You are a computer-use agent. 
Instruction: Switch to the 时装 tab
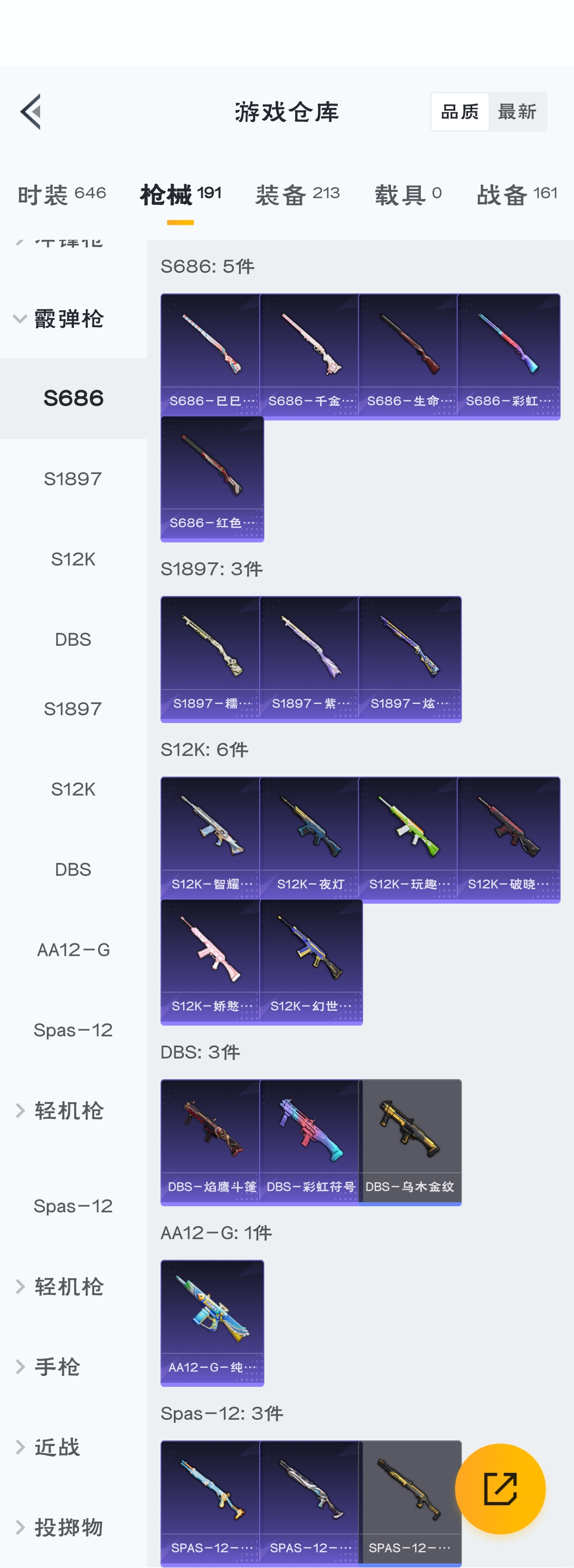(62, 195)
